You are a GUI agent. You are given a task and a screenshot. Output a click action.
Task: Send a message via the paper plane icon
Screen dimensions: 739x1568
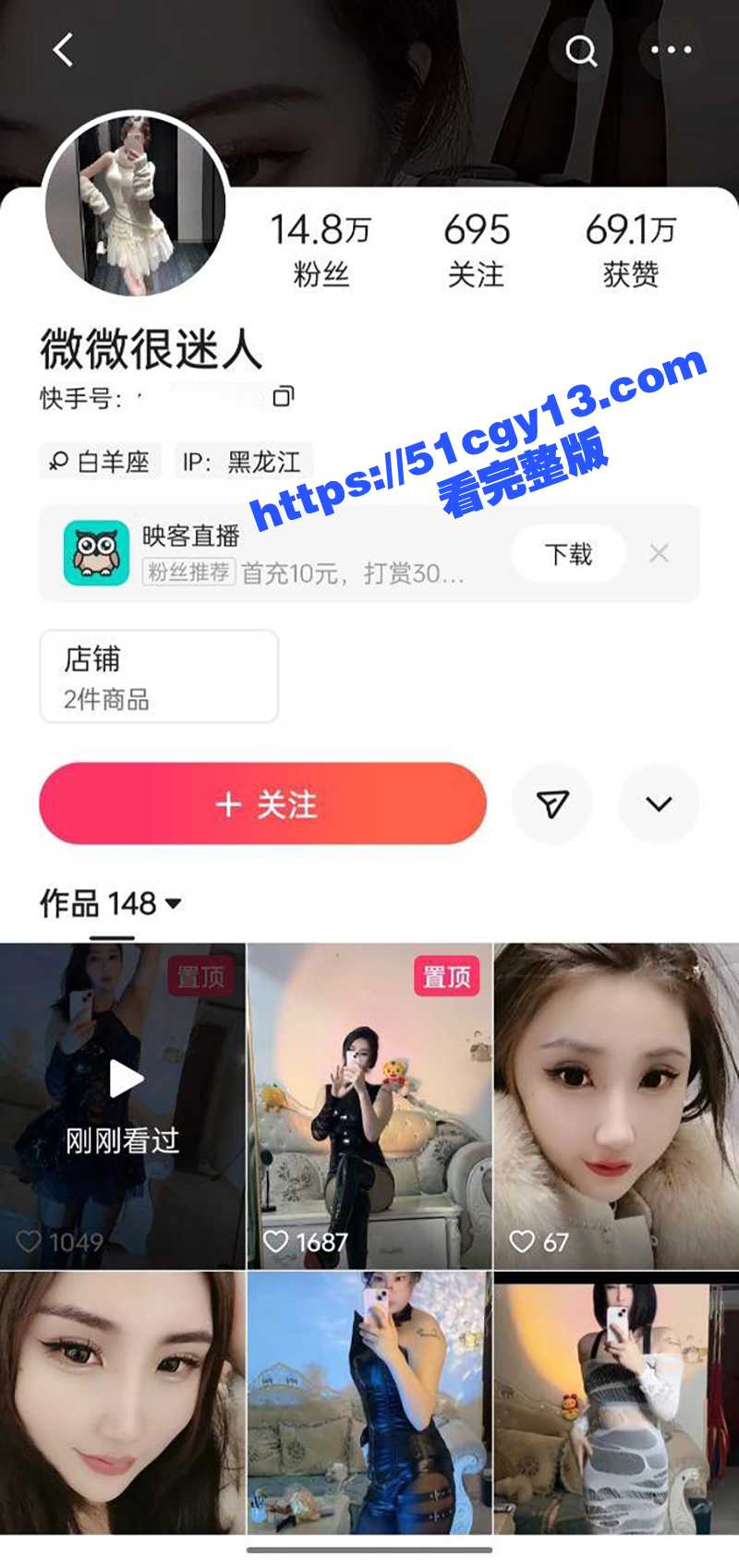[x=552, y=804]
